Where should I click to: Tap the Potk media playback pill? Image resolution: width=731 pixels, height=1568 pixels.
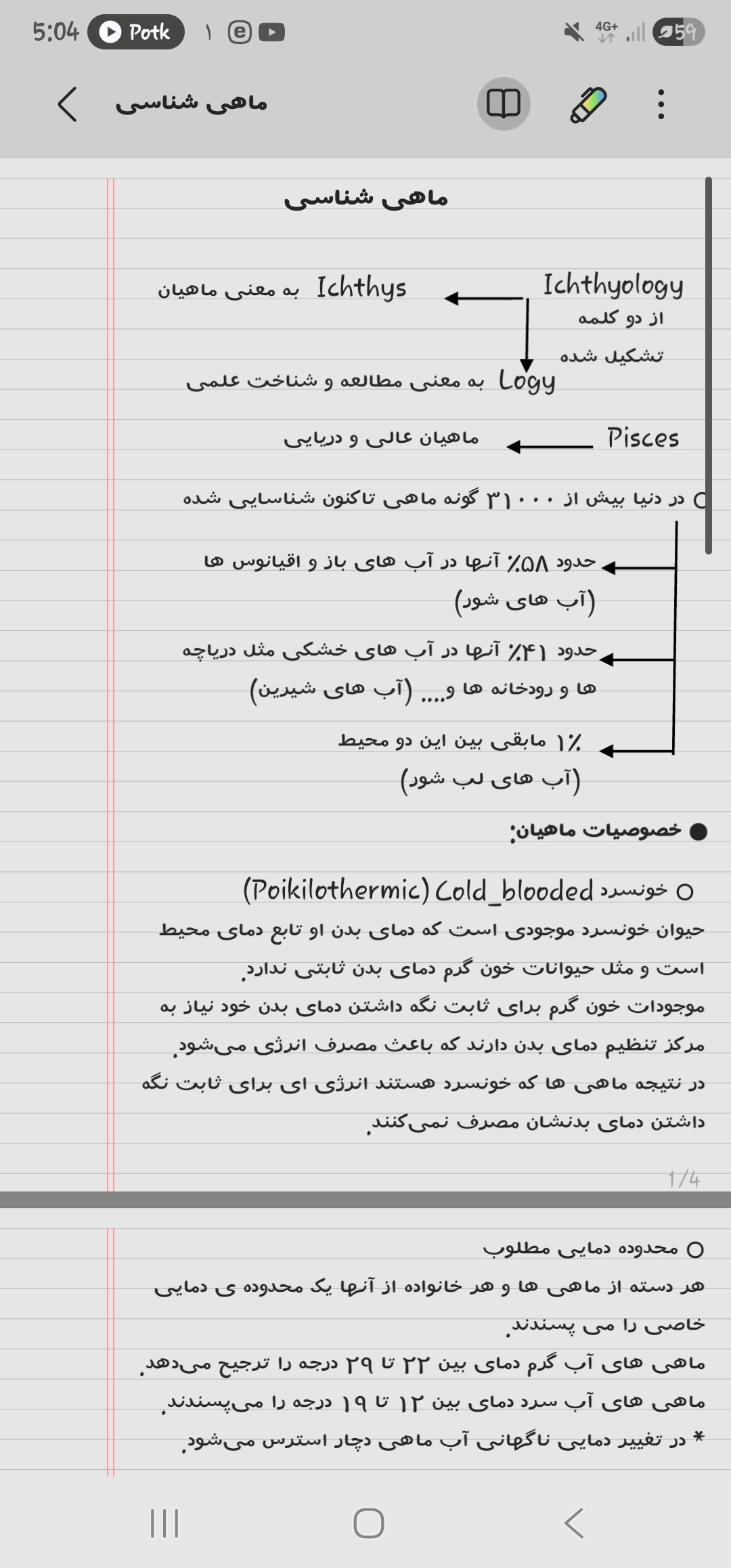[136, 32]
